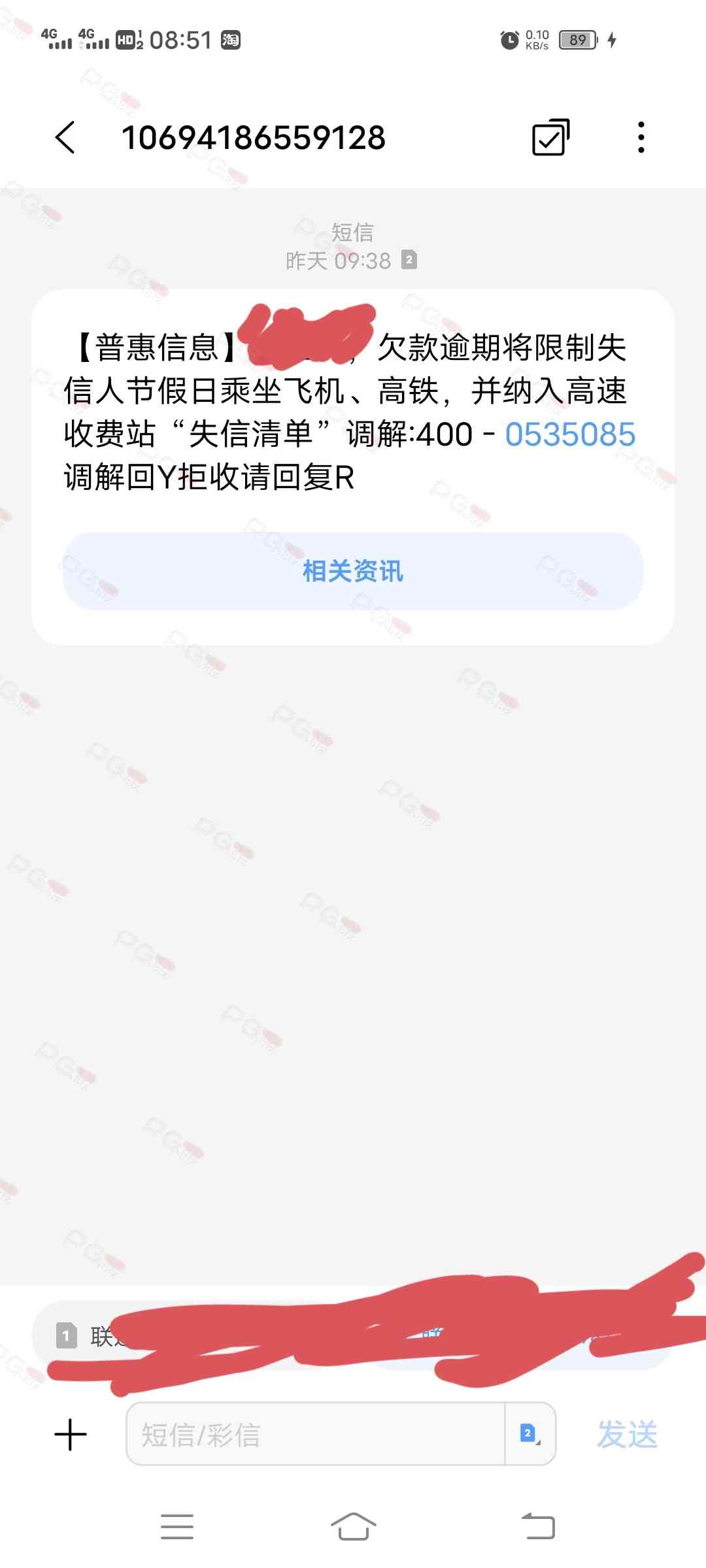The height and width of the screenshot is (1568, 706).
Task: Go to the system home screen
Action: click(353, 1526)
